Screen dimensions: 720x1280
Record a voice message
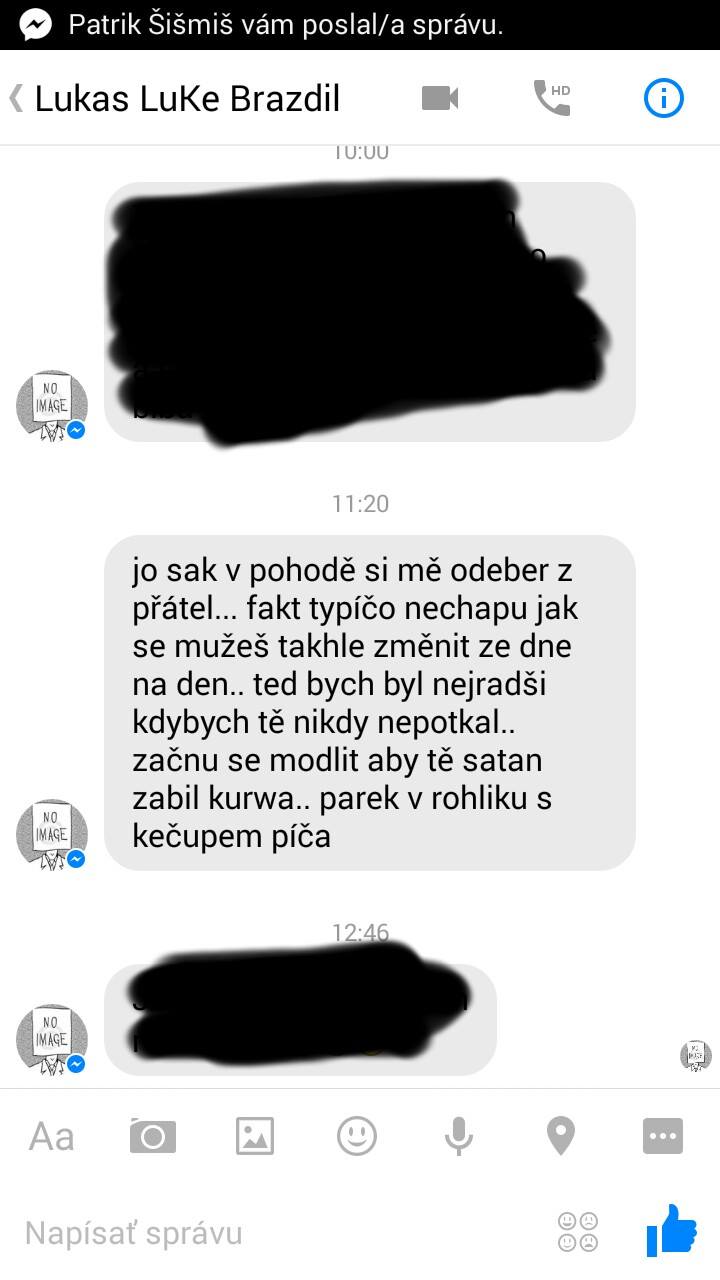459,1136
